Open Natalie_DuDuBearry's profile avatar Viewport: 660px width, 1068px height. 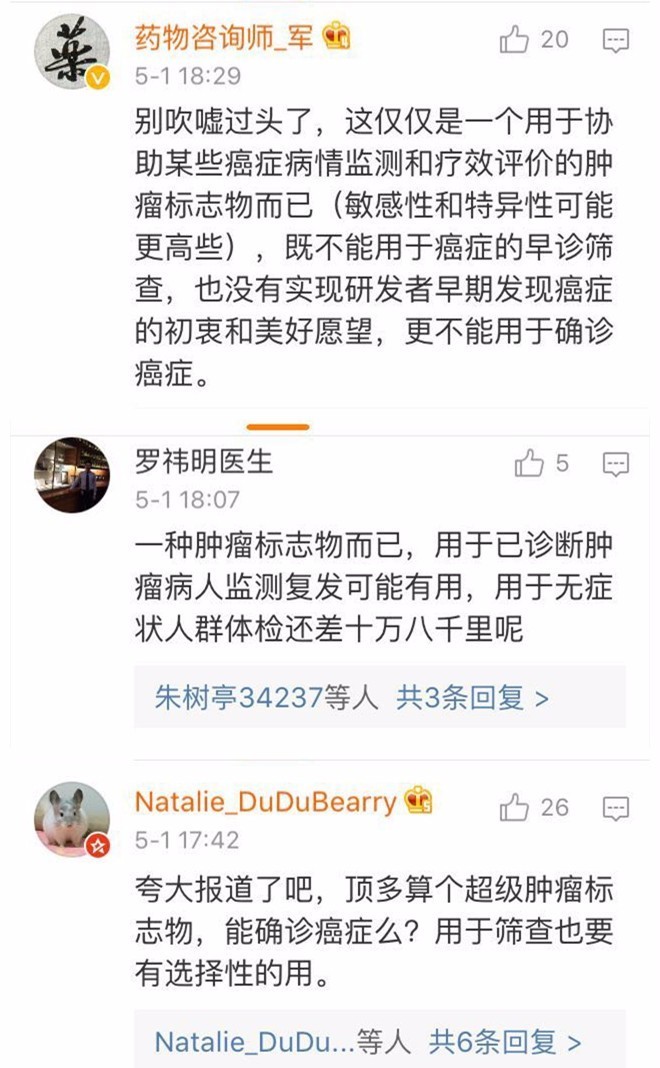tap(72, 819)
